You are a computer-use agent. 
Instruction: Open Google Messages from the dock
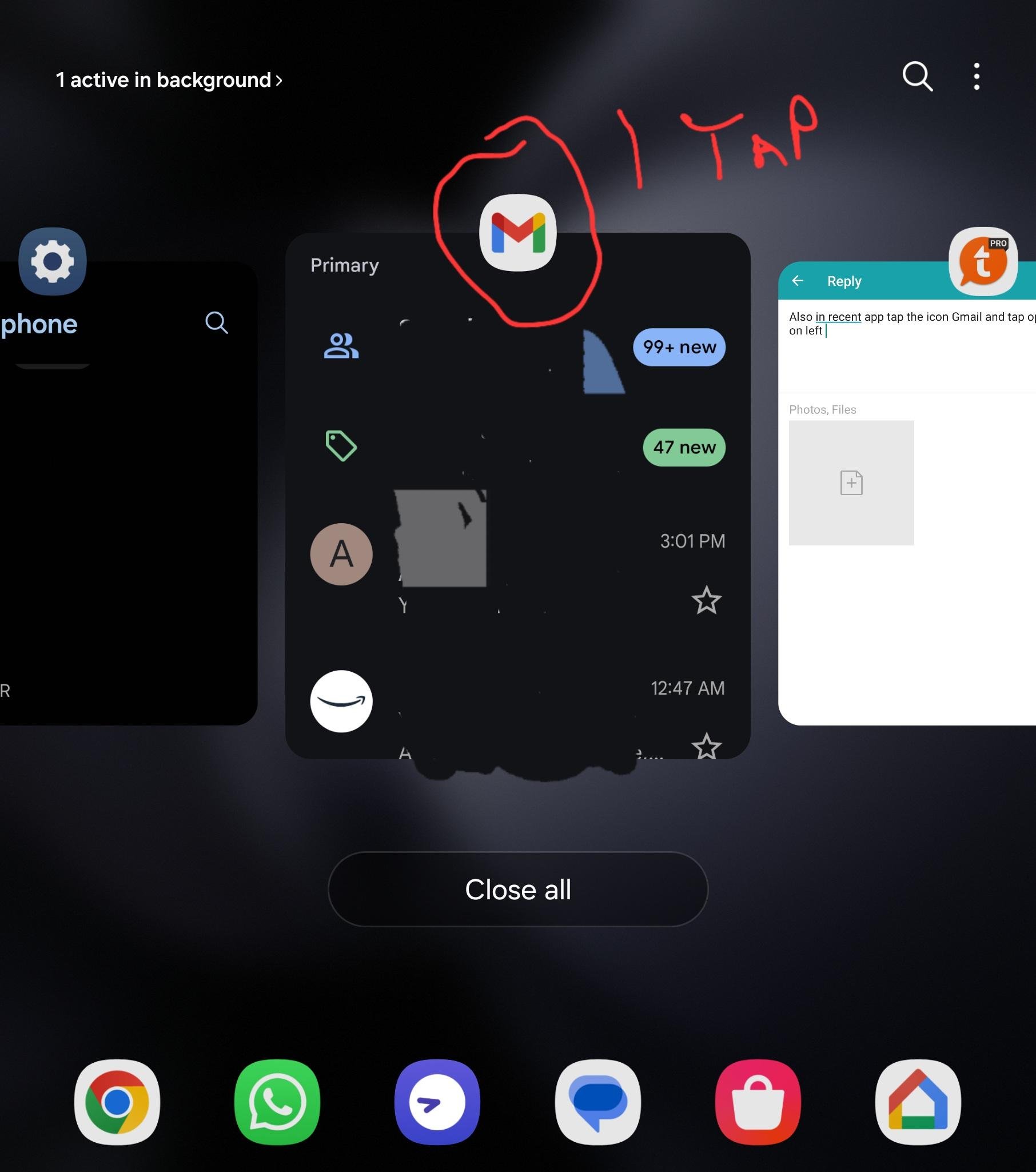pyautogui.click(x=597, y=1102)
